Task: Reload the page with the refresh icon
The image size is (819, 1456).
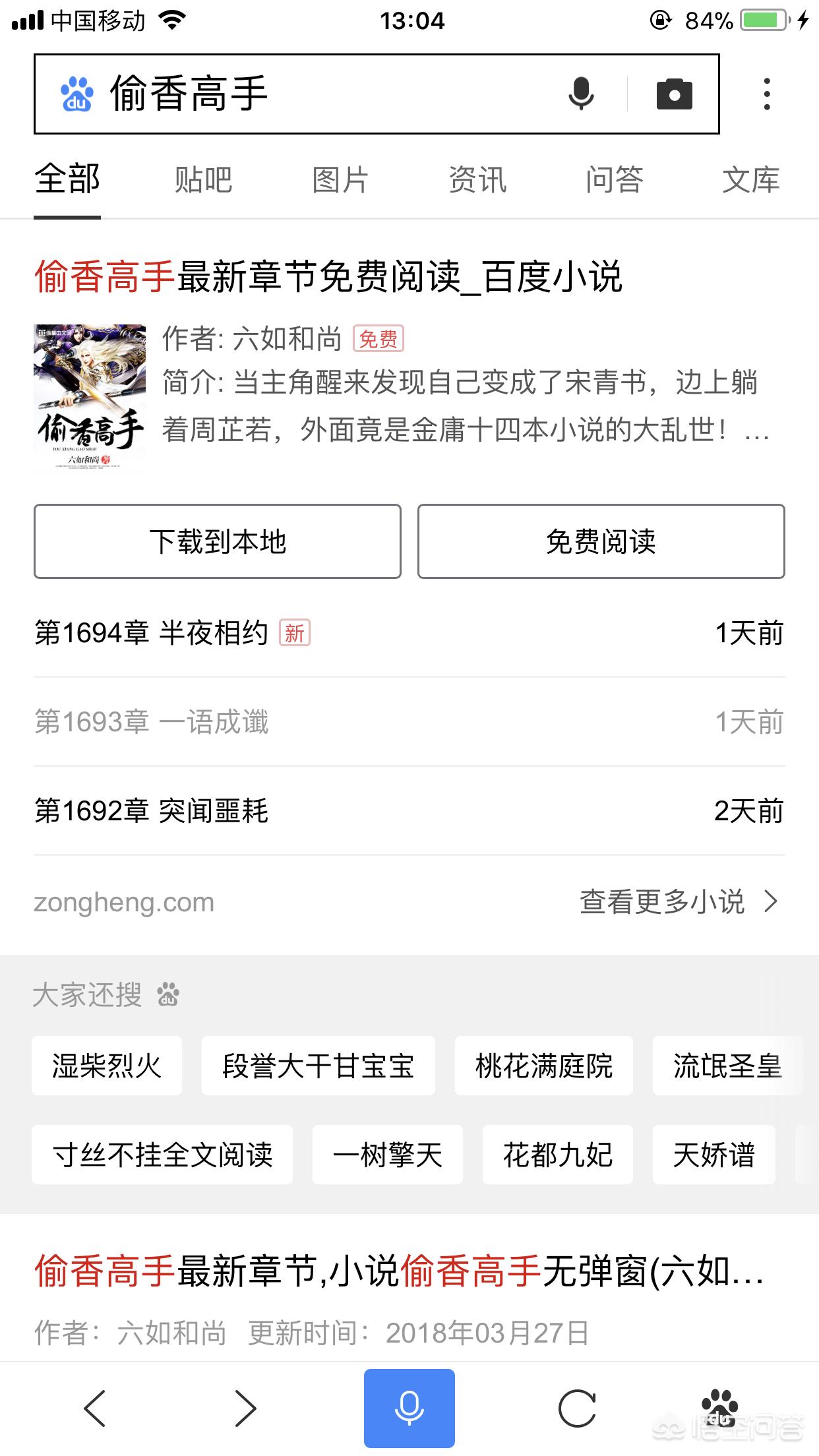Action: [577, 1409]
